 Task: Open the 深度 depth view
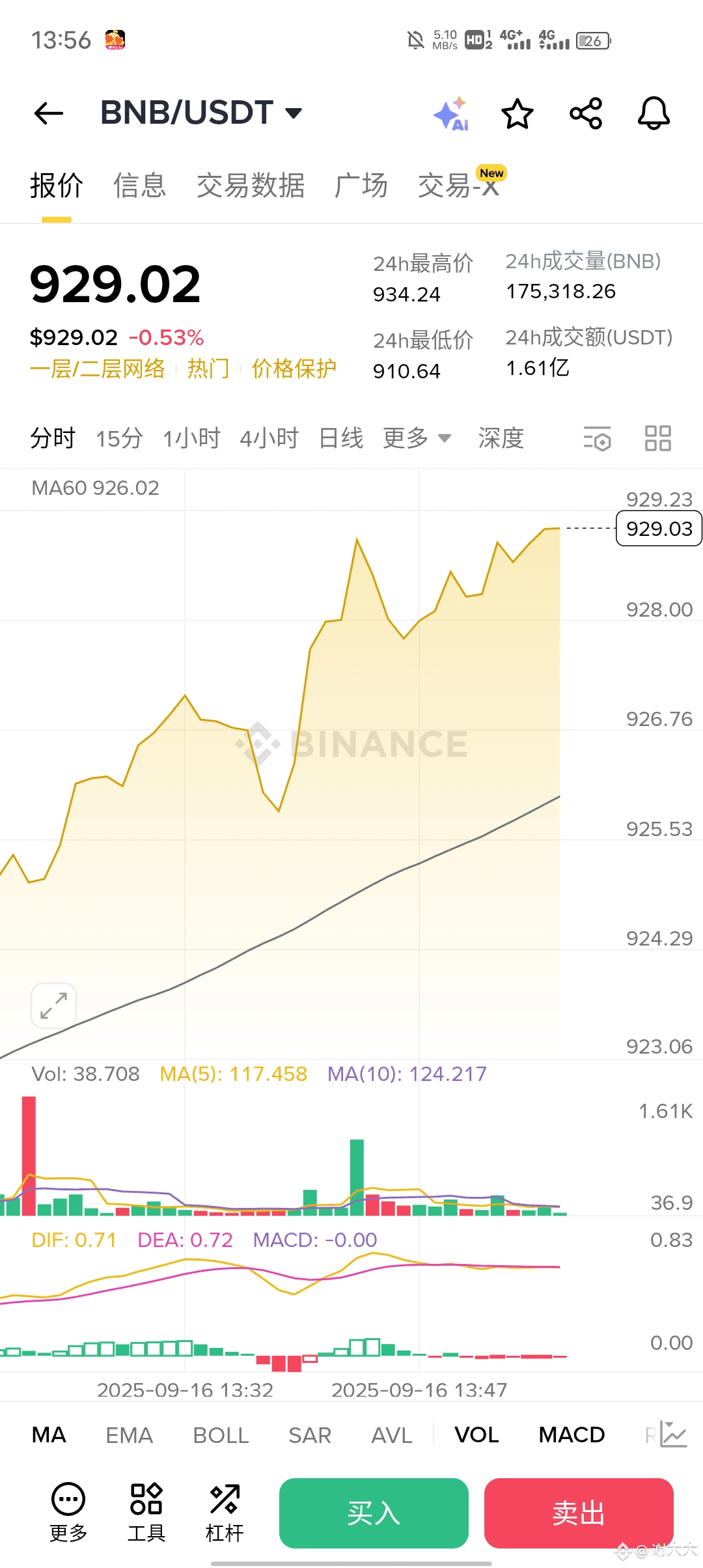501,438
